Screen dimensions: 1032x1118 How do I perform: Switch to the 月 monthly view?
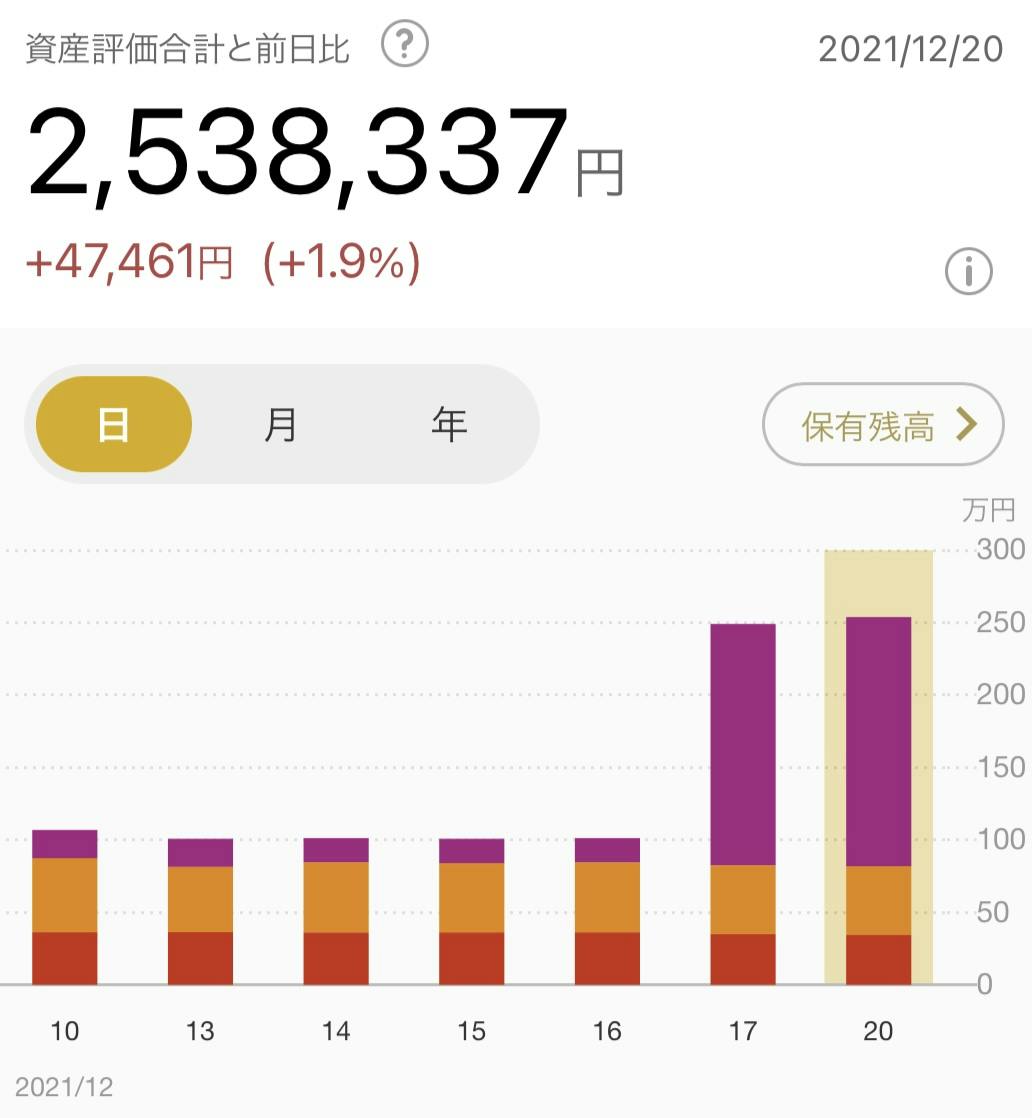280,425
